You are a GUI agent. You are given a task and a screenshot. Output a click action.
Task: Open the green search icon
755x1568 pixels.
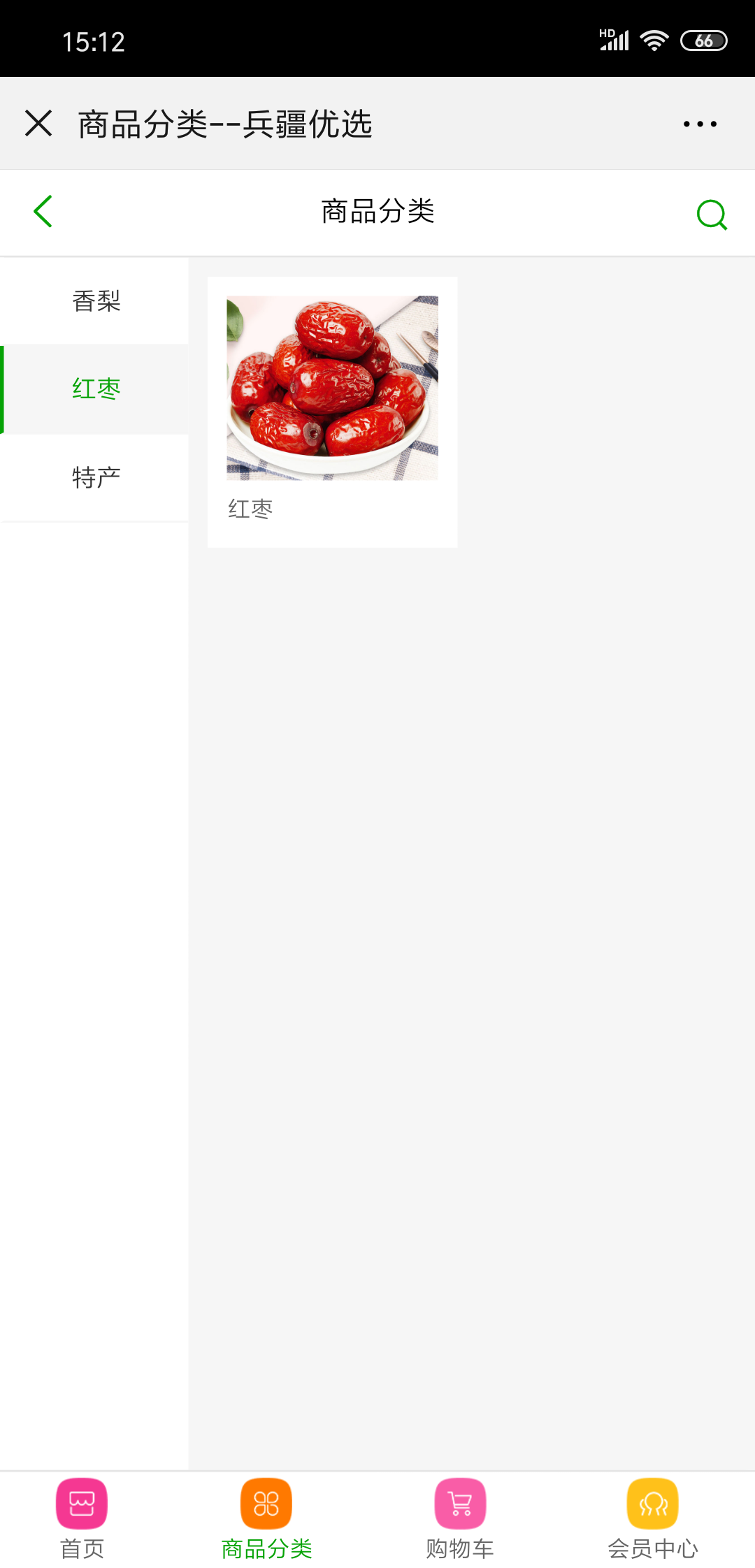(712, 214)
